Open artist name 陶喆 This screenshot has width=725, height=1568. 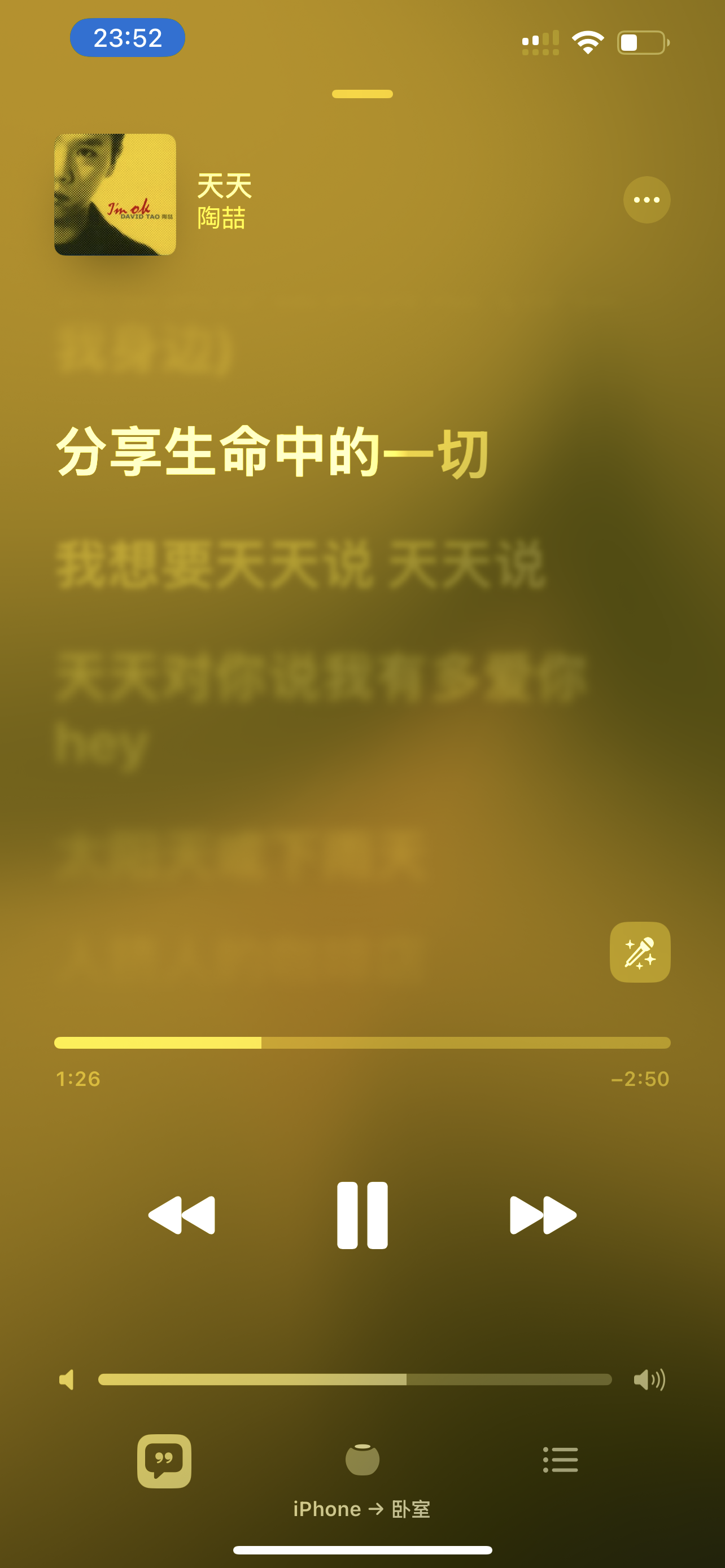click(x=221, y=218)
